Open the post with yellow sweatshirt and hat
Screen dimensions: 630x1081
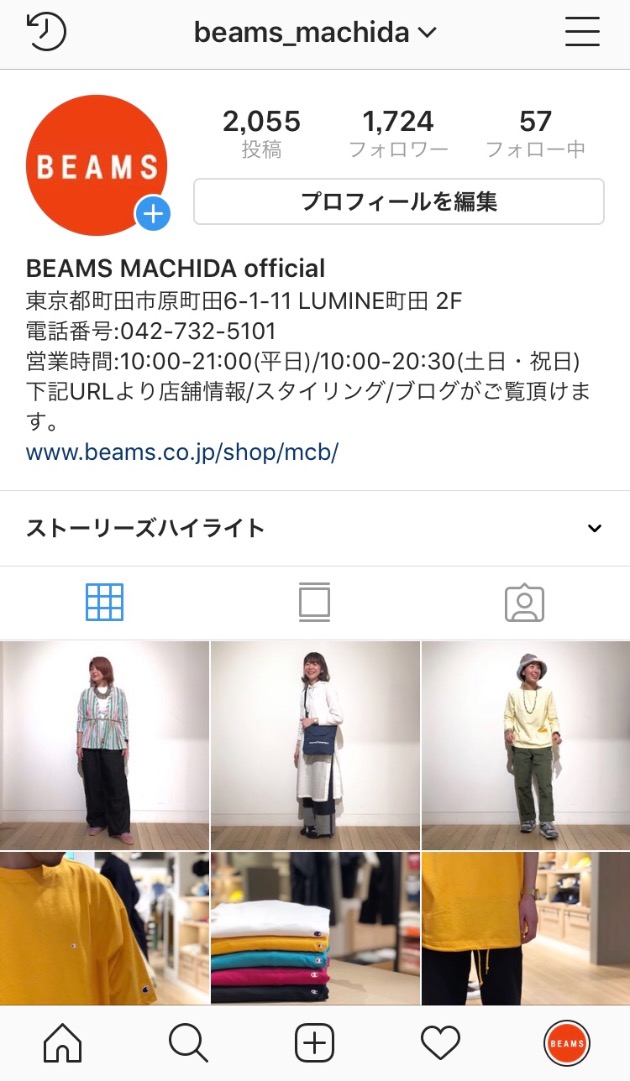[526, 745]
